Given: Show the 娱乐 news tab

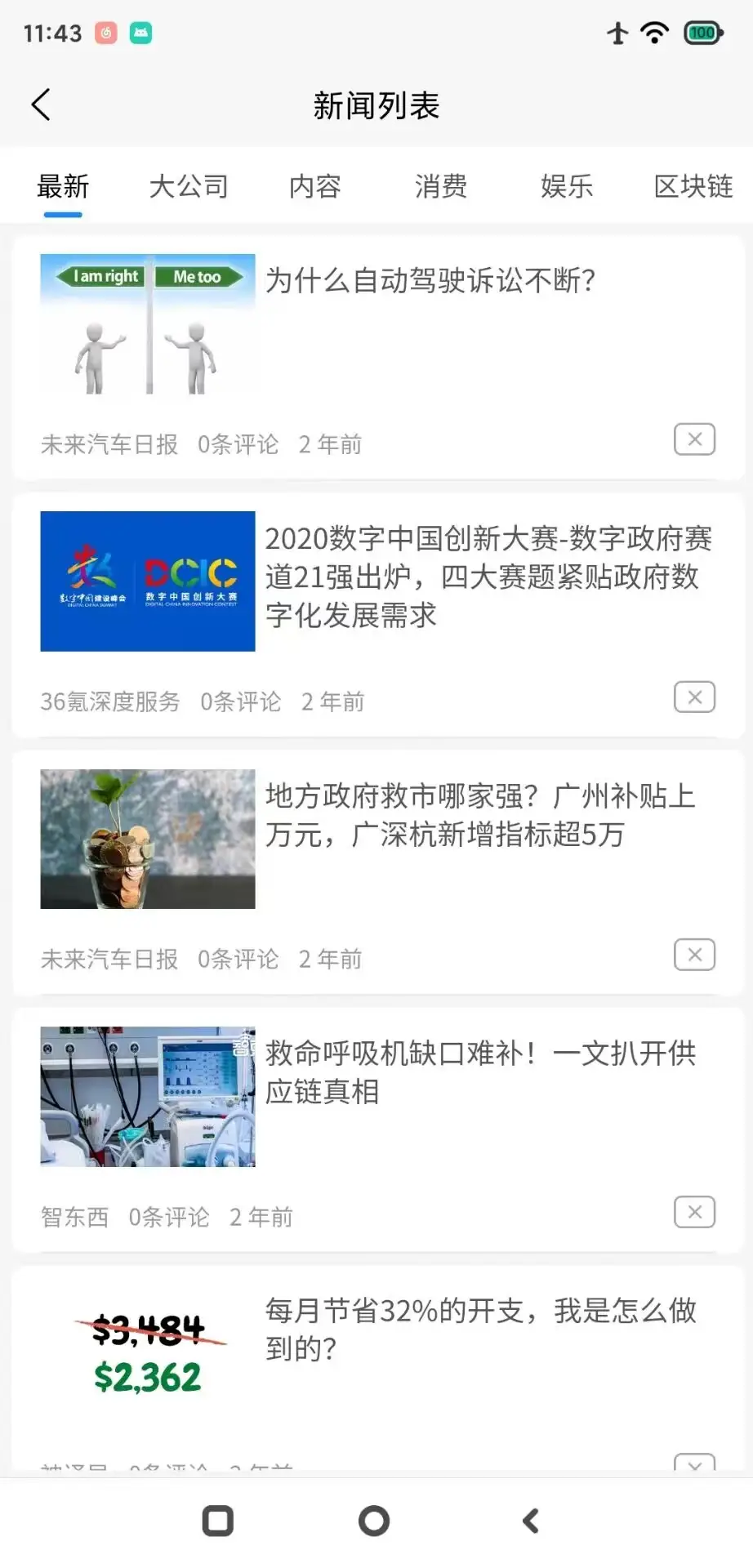Looking at the screenshot, I should [566, 186].
